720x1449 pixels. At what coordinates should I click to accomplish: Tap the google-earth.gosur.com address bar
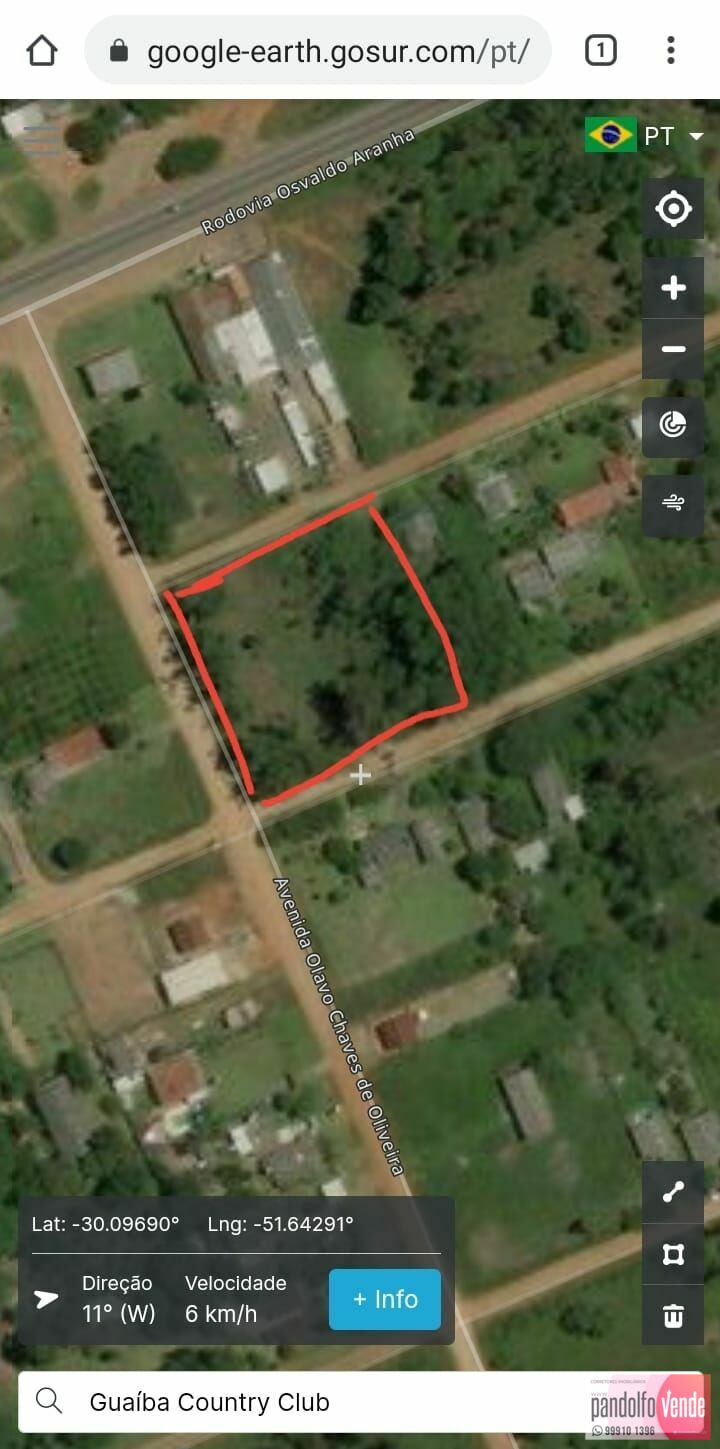[x=318, y=50]
